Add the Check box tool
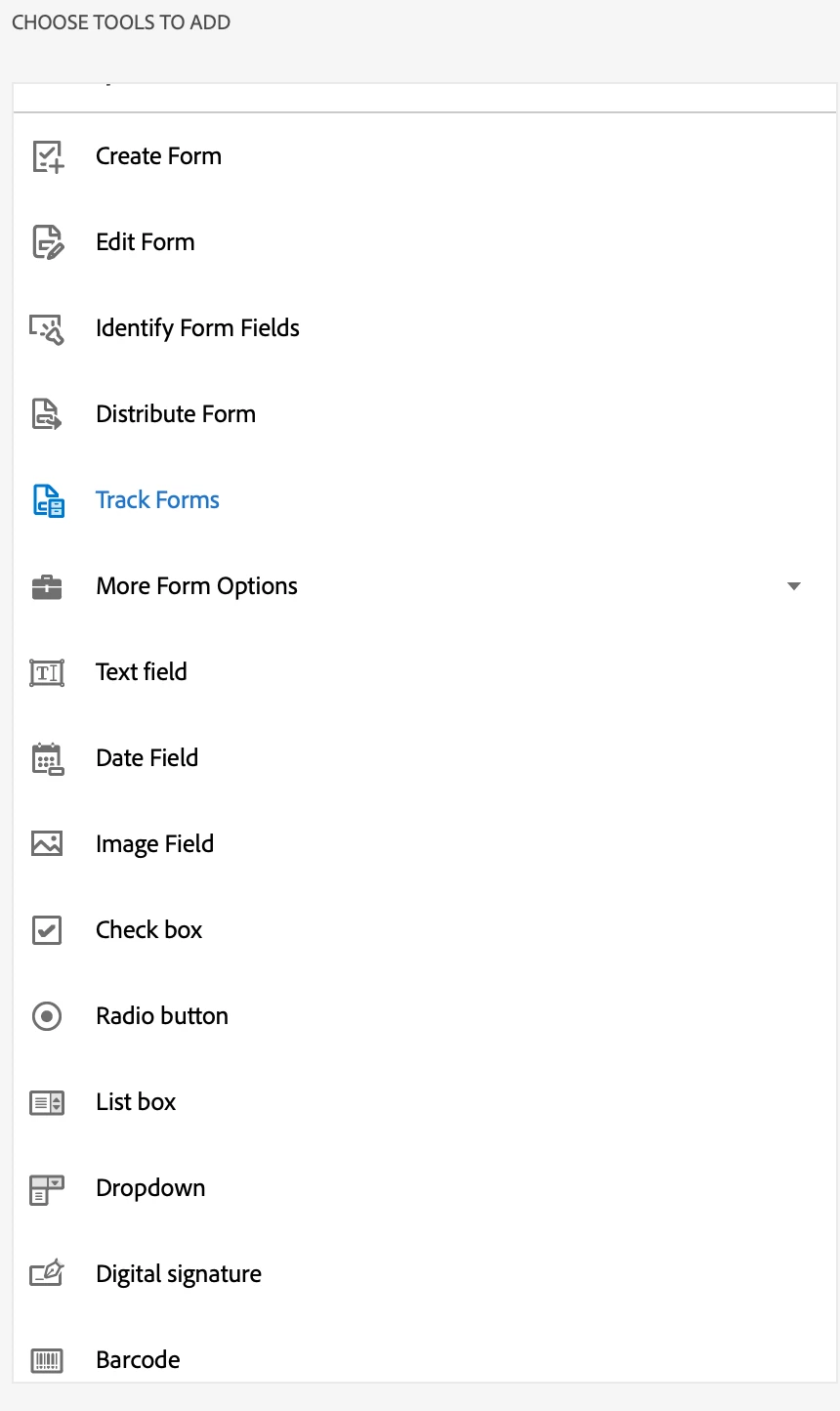The image size is (840, 1411). [x=148, y=930]
